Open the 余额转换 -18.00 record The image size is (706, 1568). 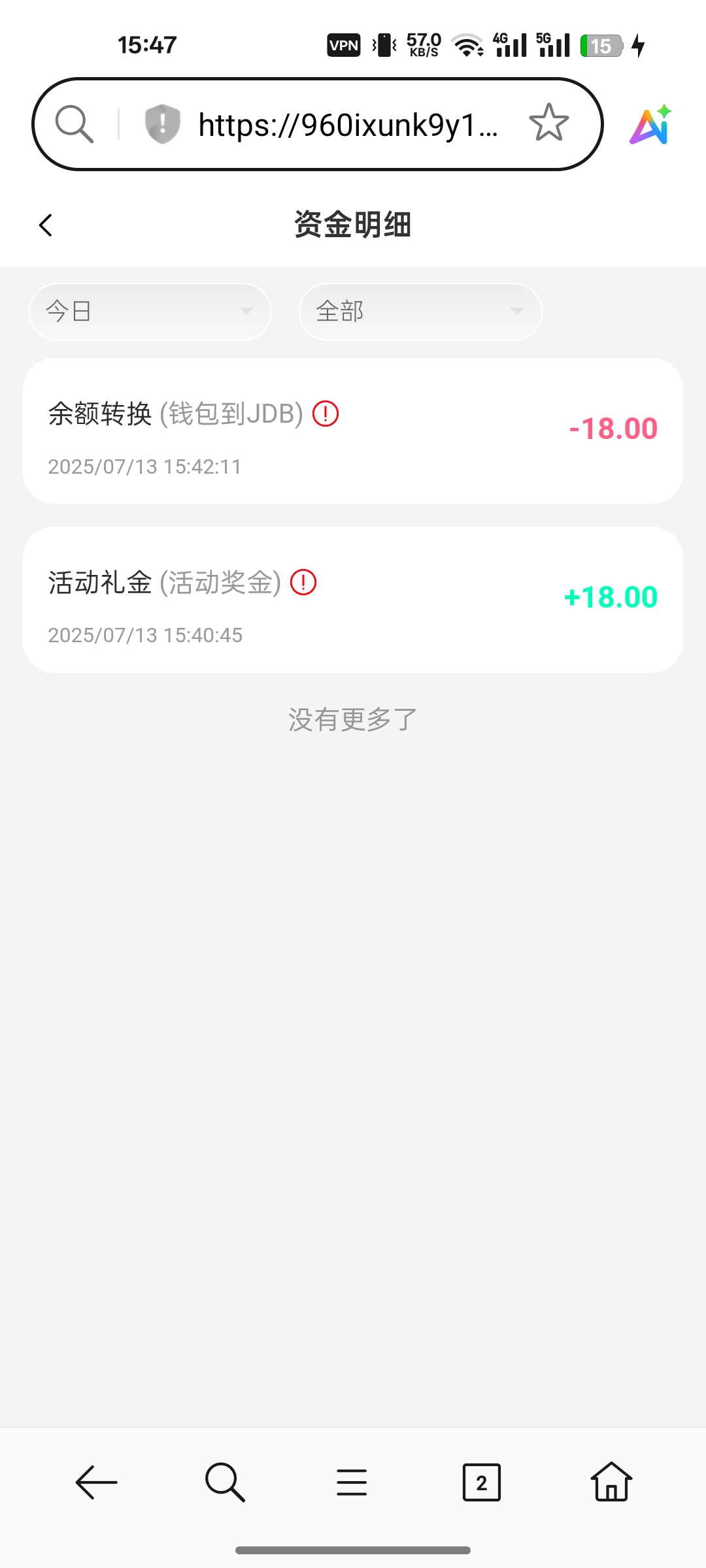point(353,431)
